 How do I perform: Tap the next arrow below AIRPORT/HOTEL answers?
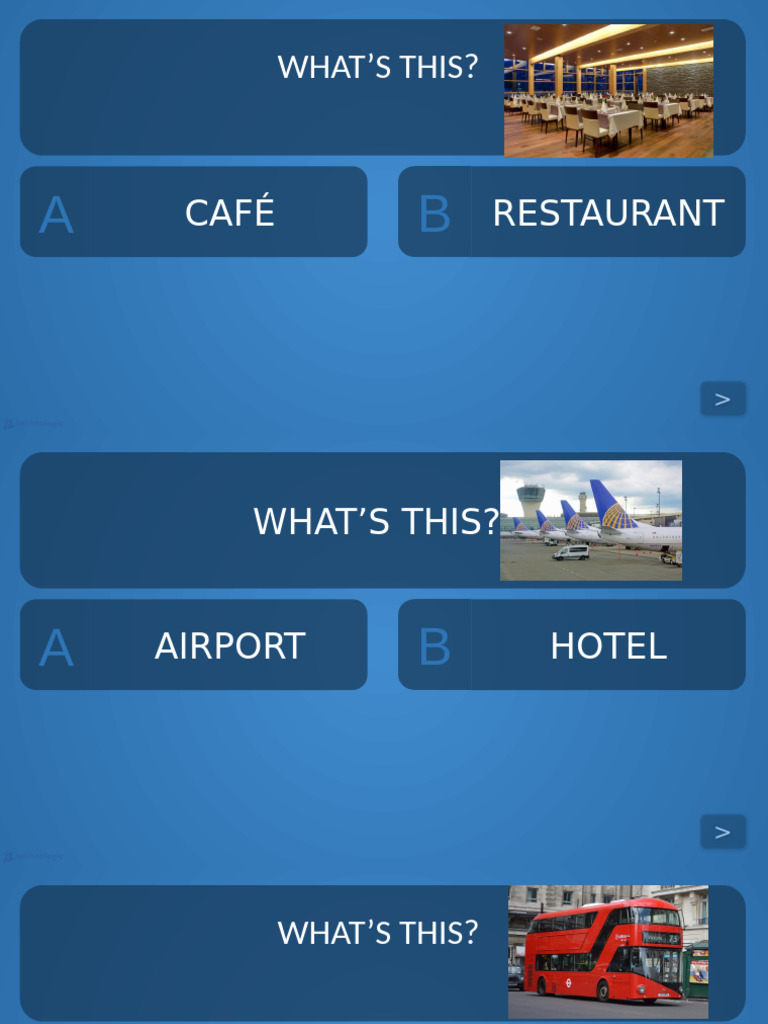(x=722, y=832)
